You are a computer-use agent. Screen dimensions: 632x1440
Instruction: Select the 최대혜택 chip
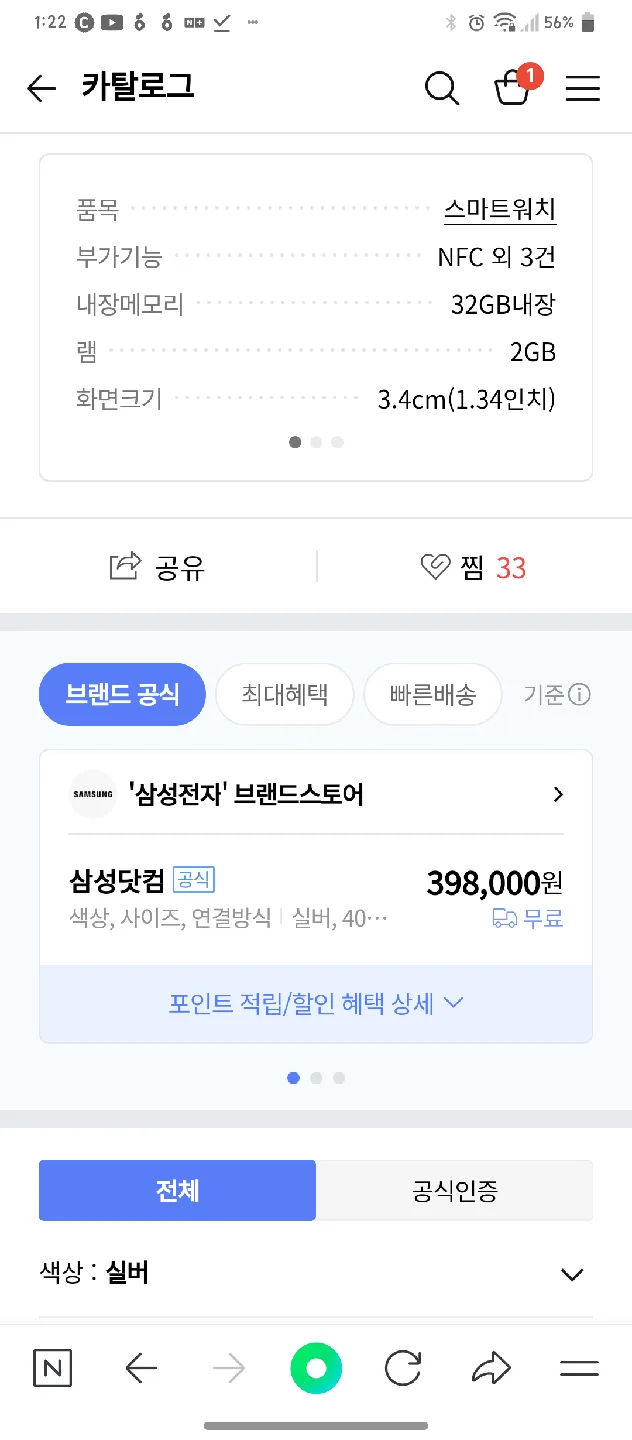pos(284,694)
